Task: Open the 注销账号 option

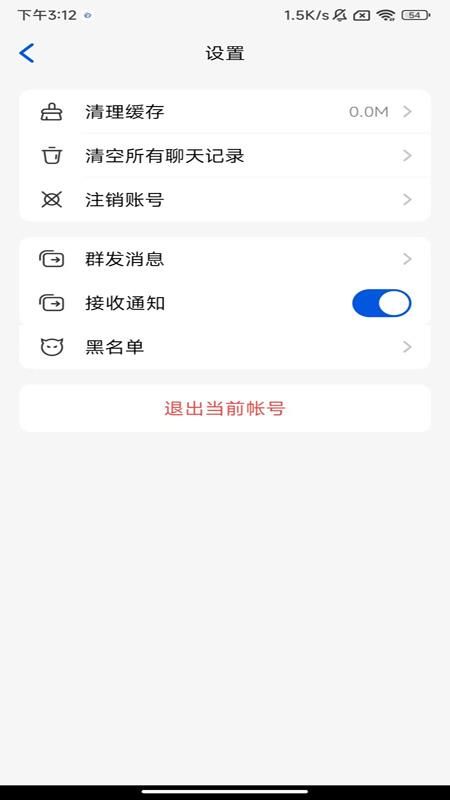Action: 225,199
